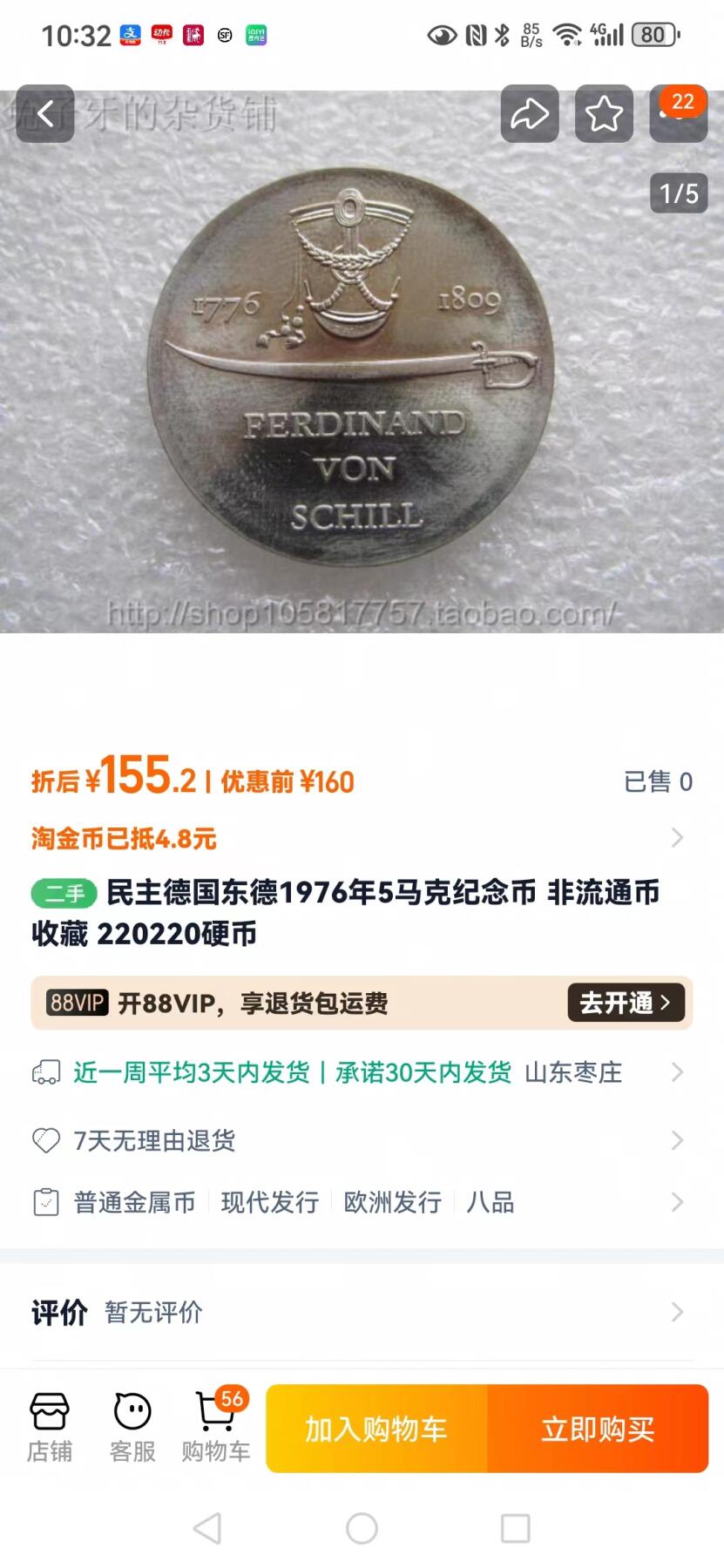724x1568 pixels.
Task: Tap 去开通 to activate 88VIP
Action: click(x=625, y=1004)
